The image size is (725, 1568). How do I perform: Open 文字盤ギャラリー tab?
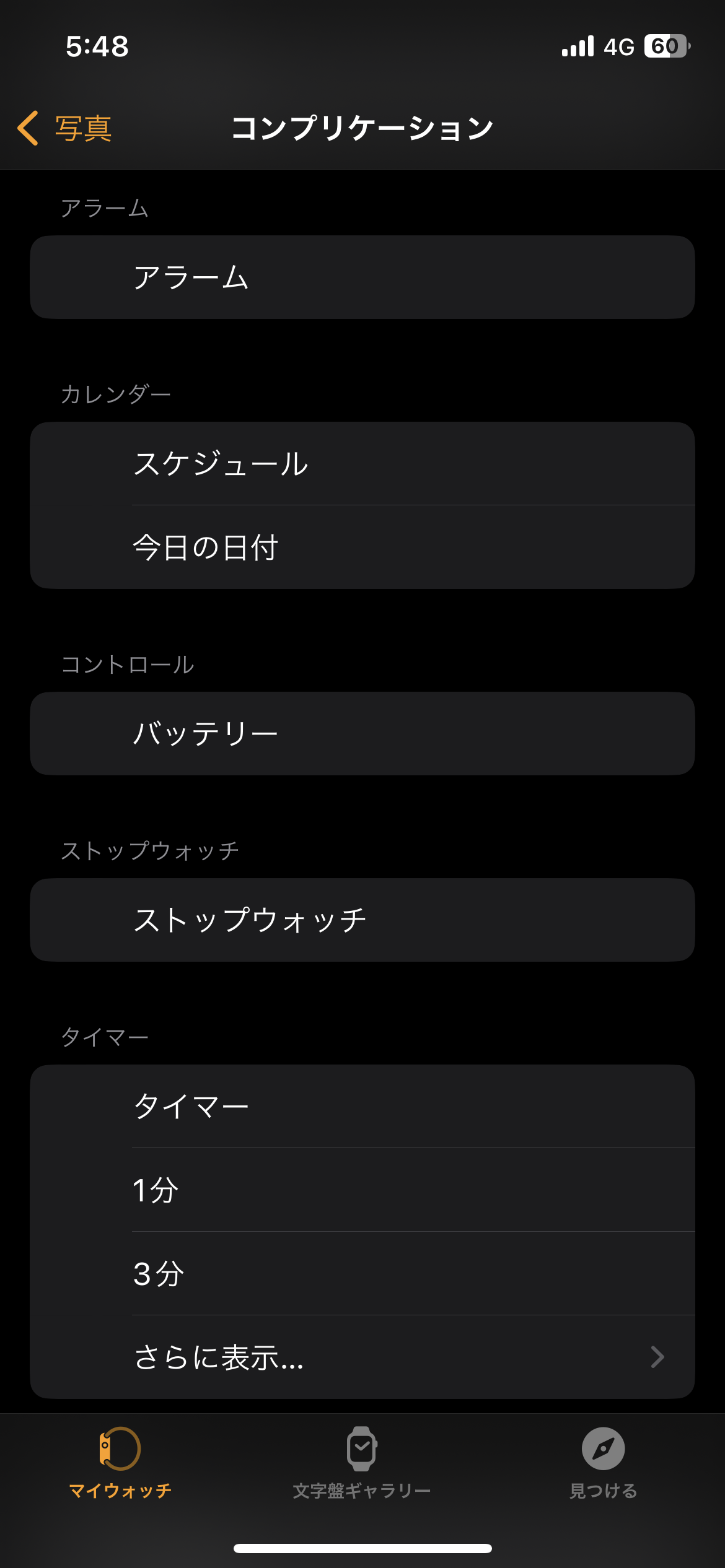362,1463
